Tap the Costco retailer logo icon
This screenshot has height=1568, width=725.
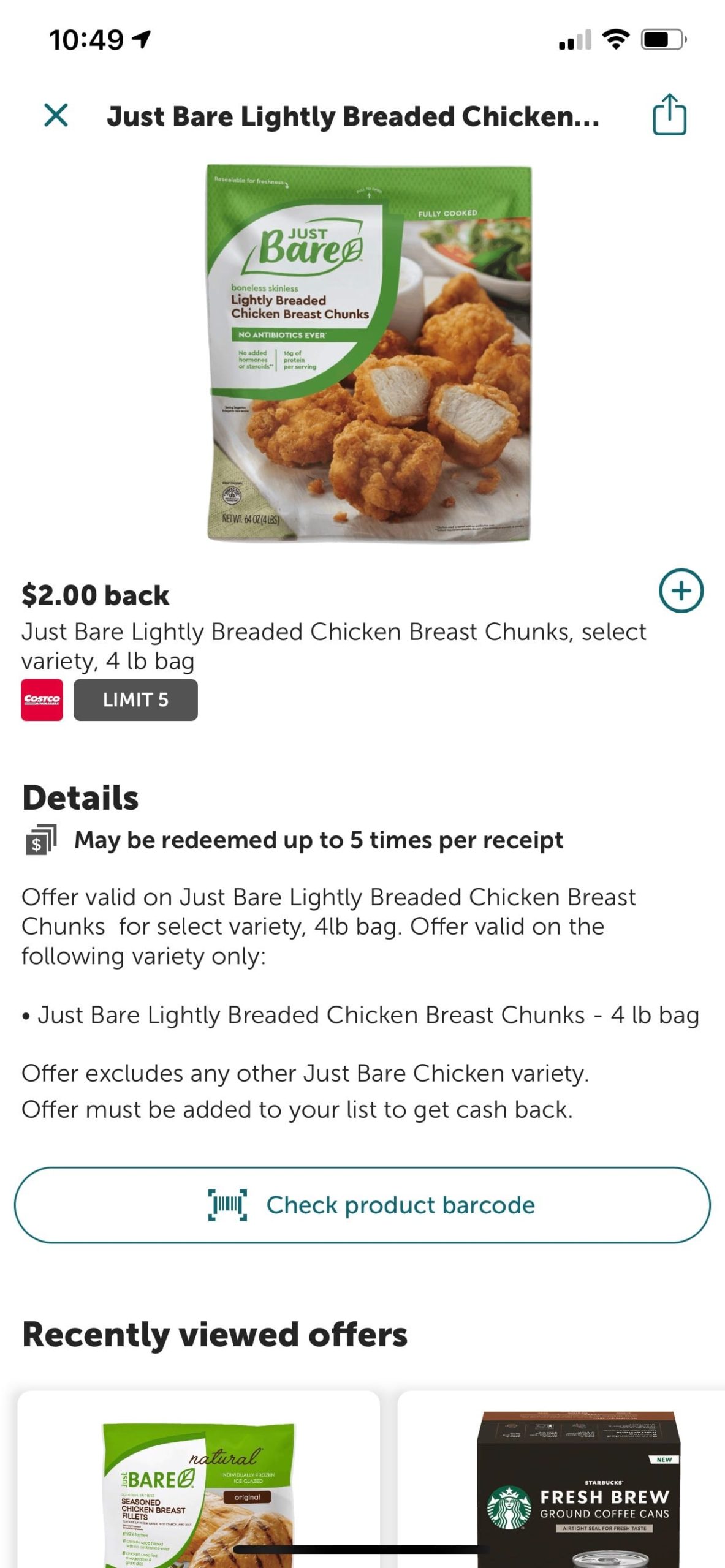click(42, 700)
